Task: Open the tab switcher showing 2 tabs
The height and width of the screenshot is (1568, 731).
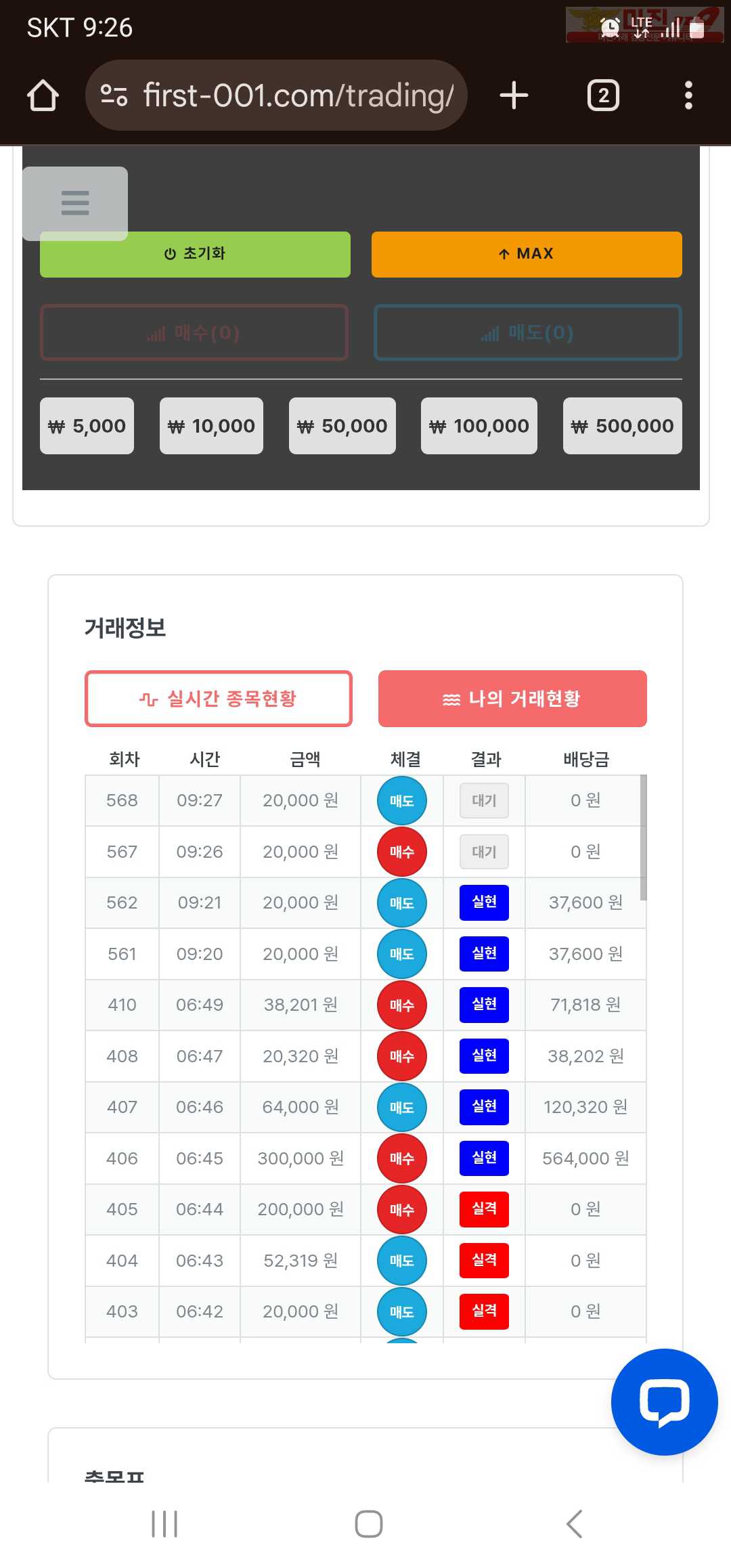Action: [603, 95]
